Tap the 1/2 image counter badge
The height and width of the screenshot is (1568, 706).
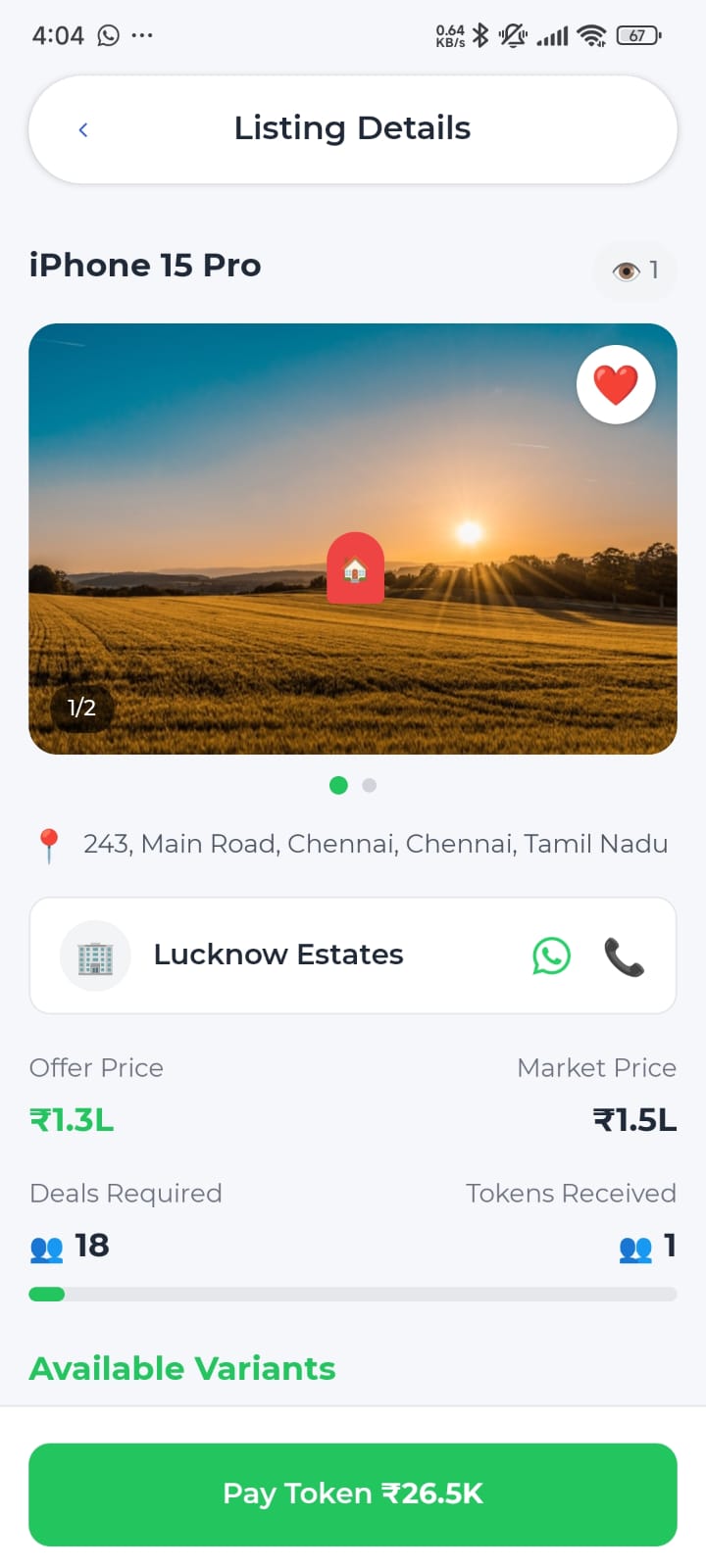coord(81,708)
